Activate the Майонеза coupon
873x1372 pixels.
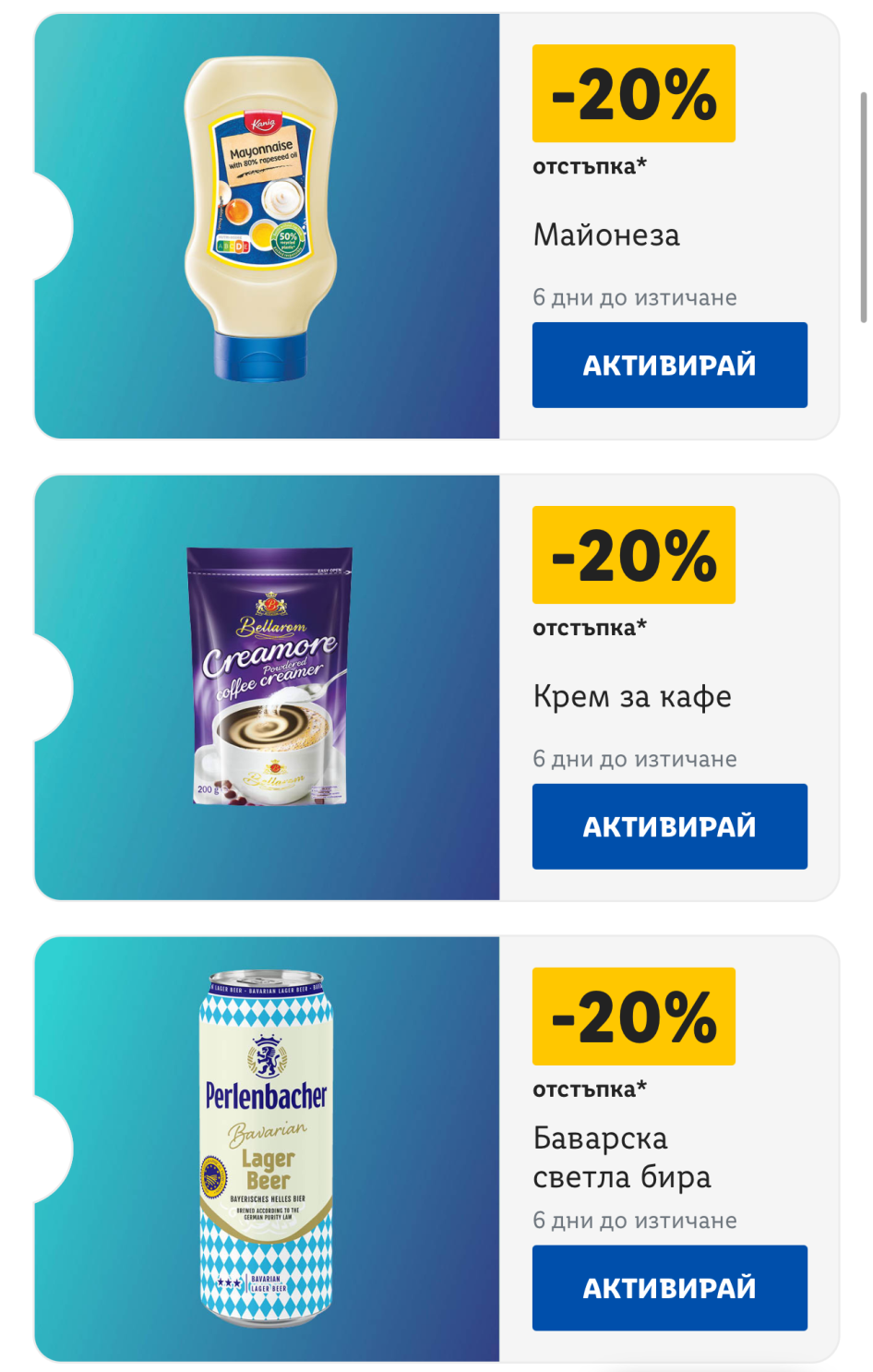pos(669,365)
